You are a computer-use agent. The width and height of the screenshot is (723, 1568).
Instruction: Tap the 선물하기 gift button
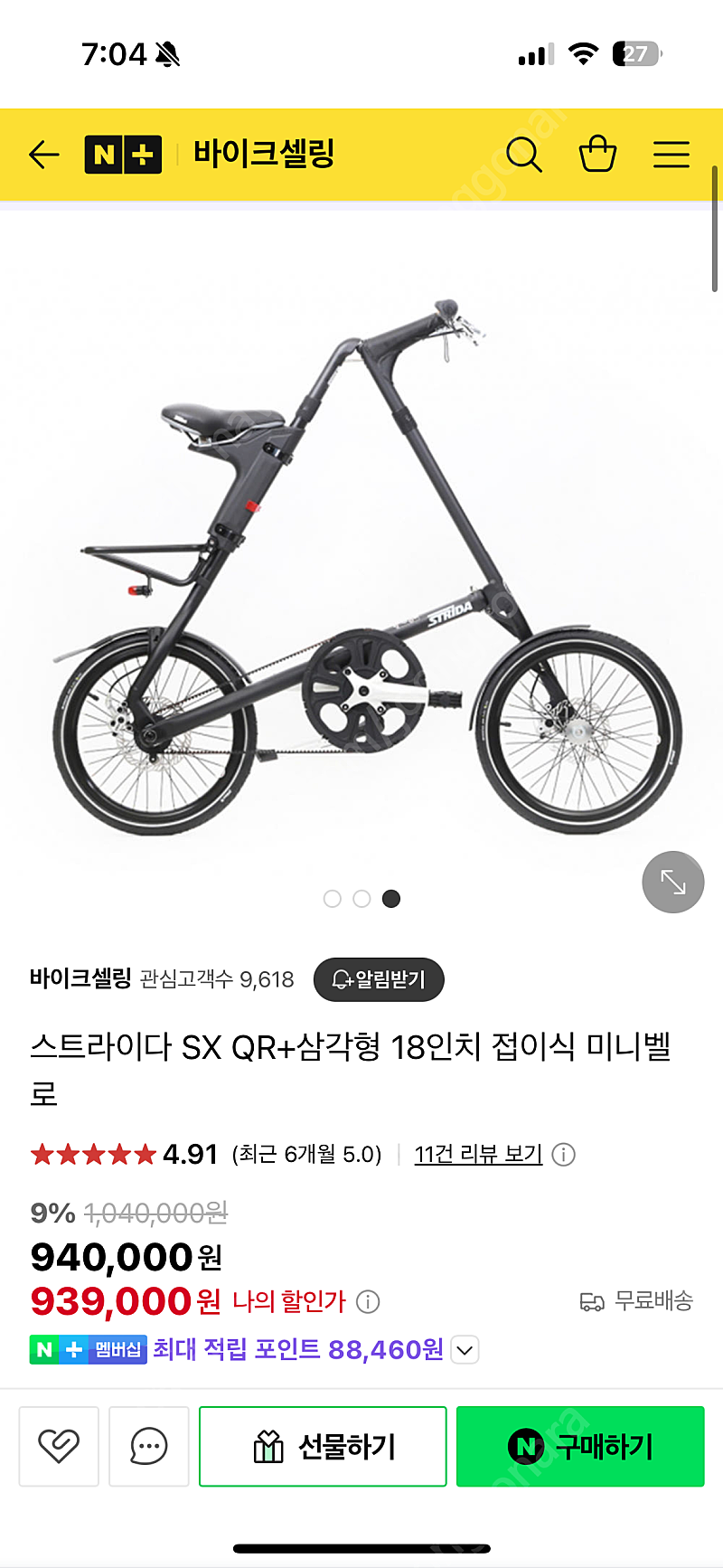pos(323,1446)
